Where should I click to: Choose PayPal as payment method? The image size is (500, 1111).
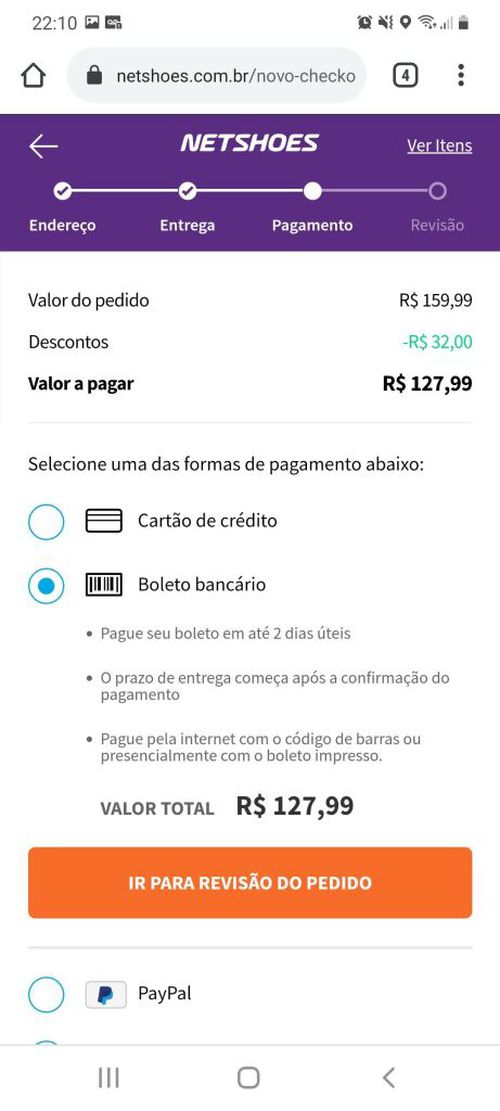(46, 994)
